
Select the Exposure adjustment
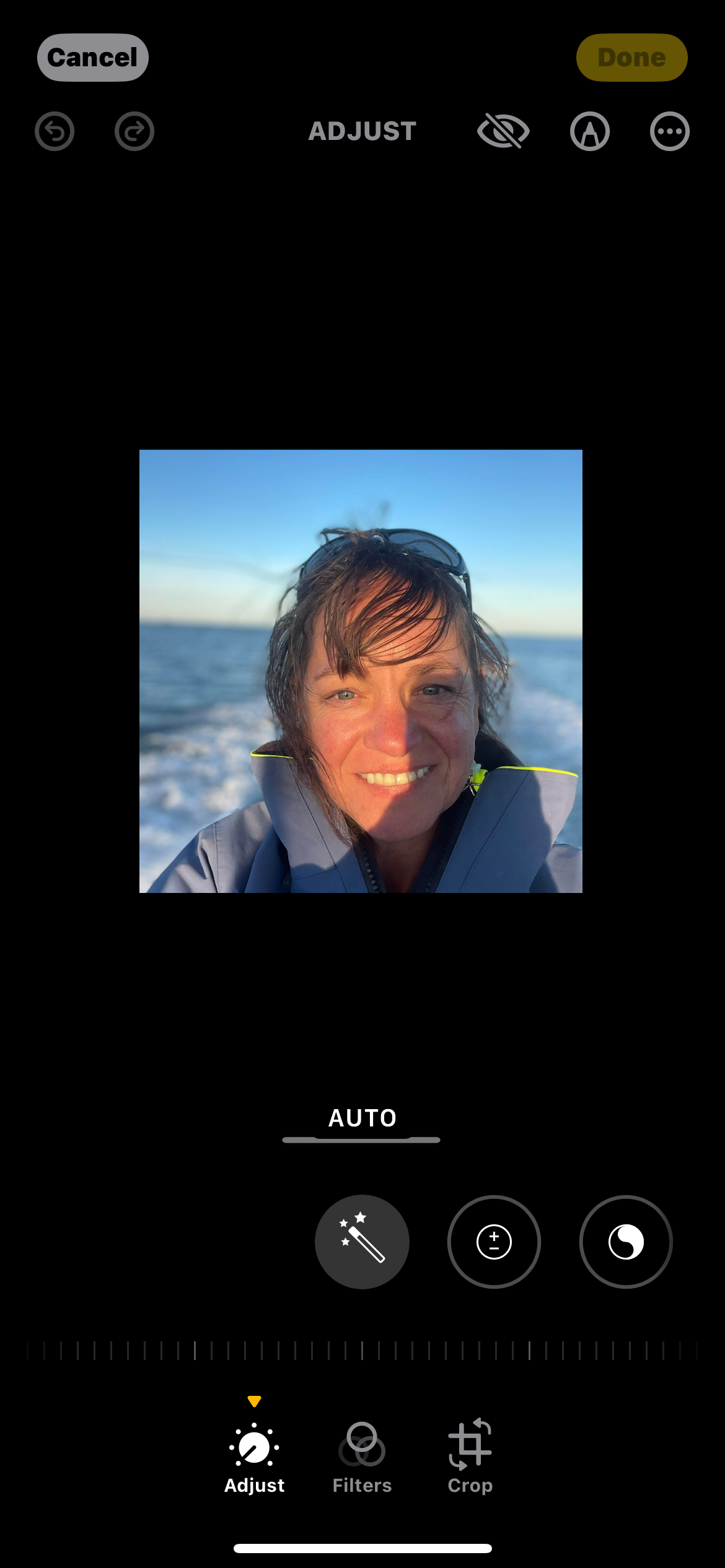coord(494,1242)
